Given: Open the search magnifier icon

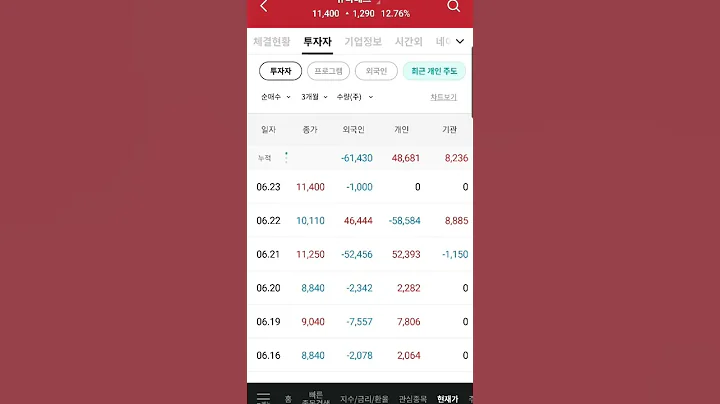Looking at the screenshot, I should 454,7.
